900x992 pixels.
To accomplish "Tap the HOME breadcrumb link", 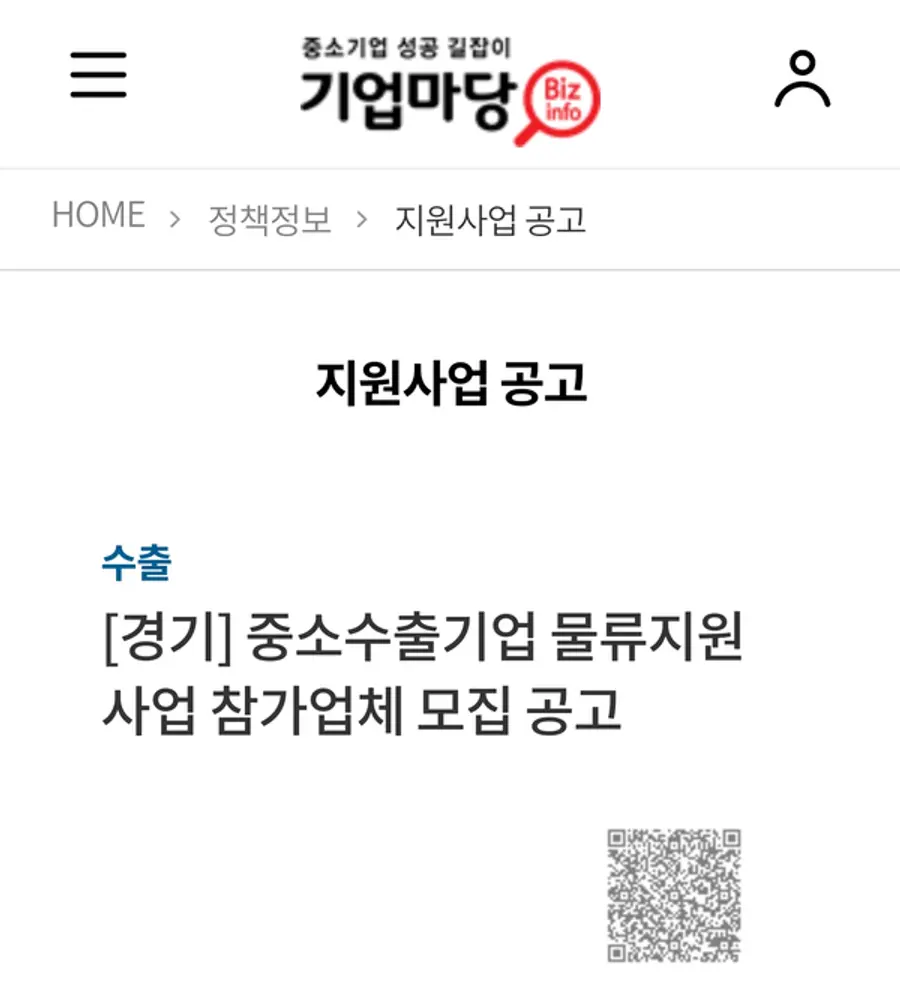I will 98,216.
